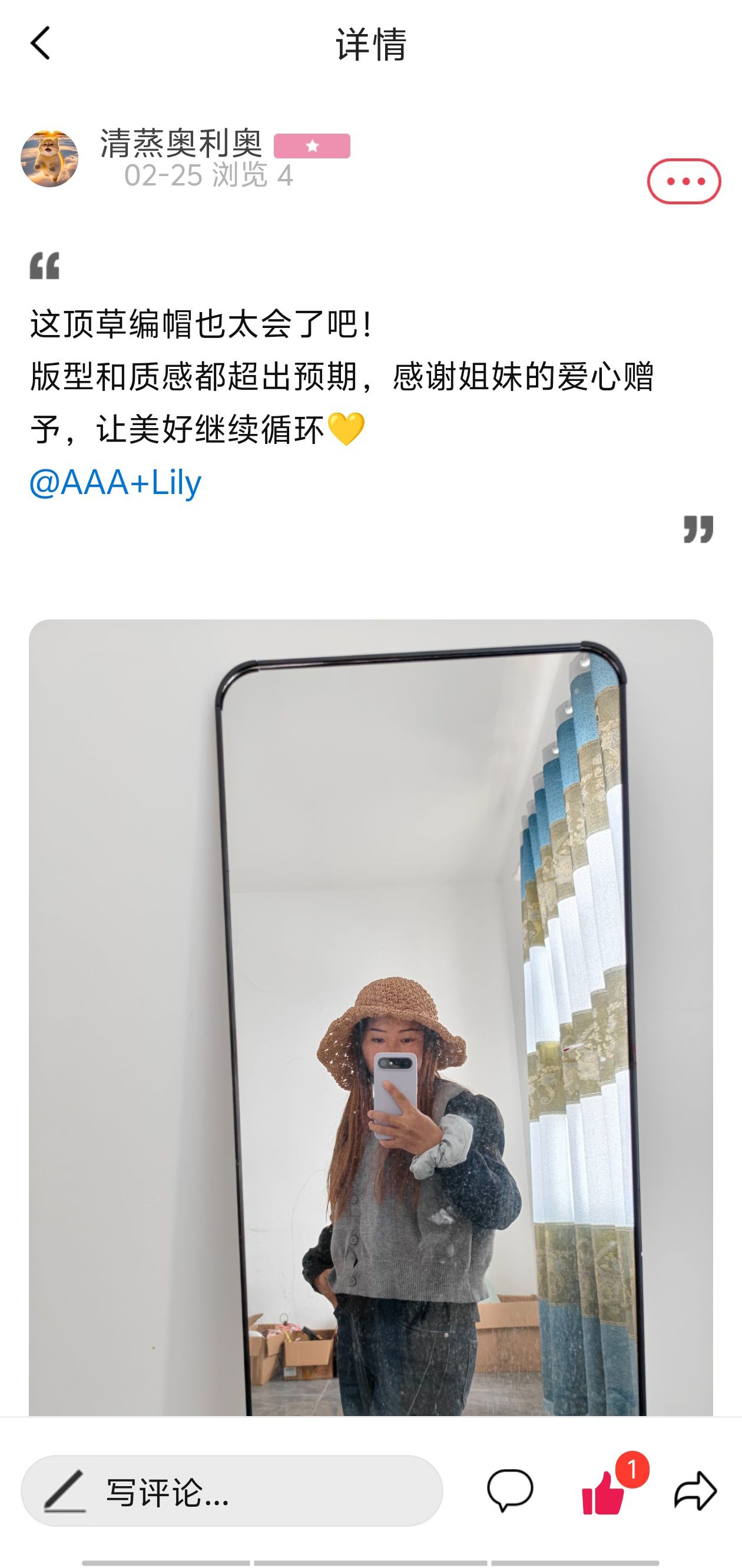View the mirror selfie photo full screen
742x1568 pixels.
(370, 1016)
